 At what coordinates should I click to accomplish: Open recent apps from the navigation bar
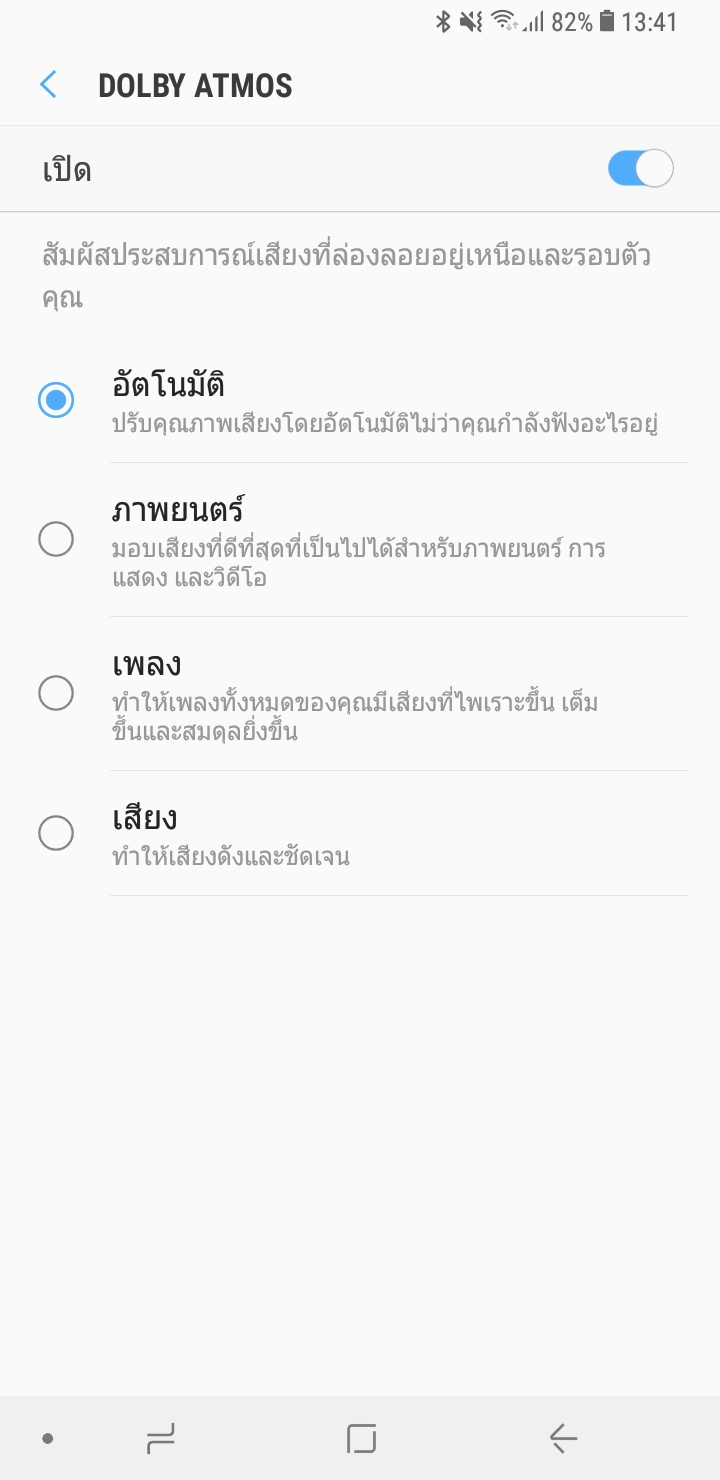pyautogui.click(x=160, y=1439)
